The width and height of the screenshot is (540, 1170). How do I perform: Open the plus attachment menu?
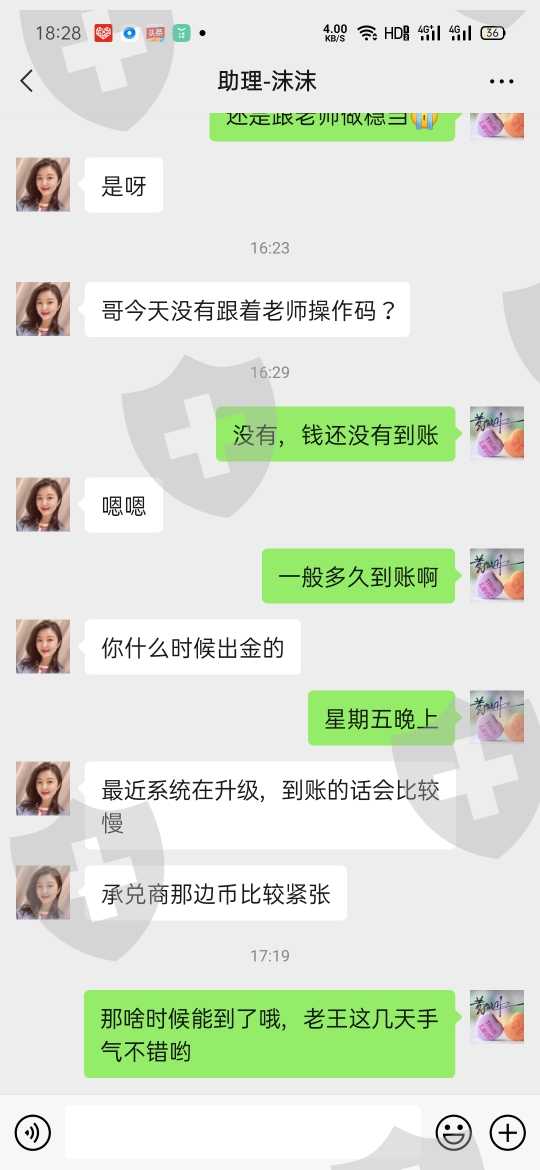(507, 1133)
